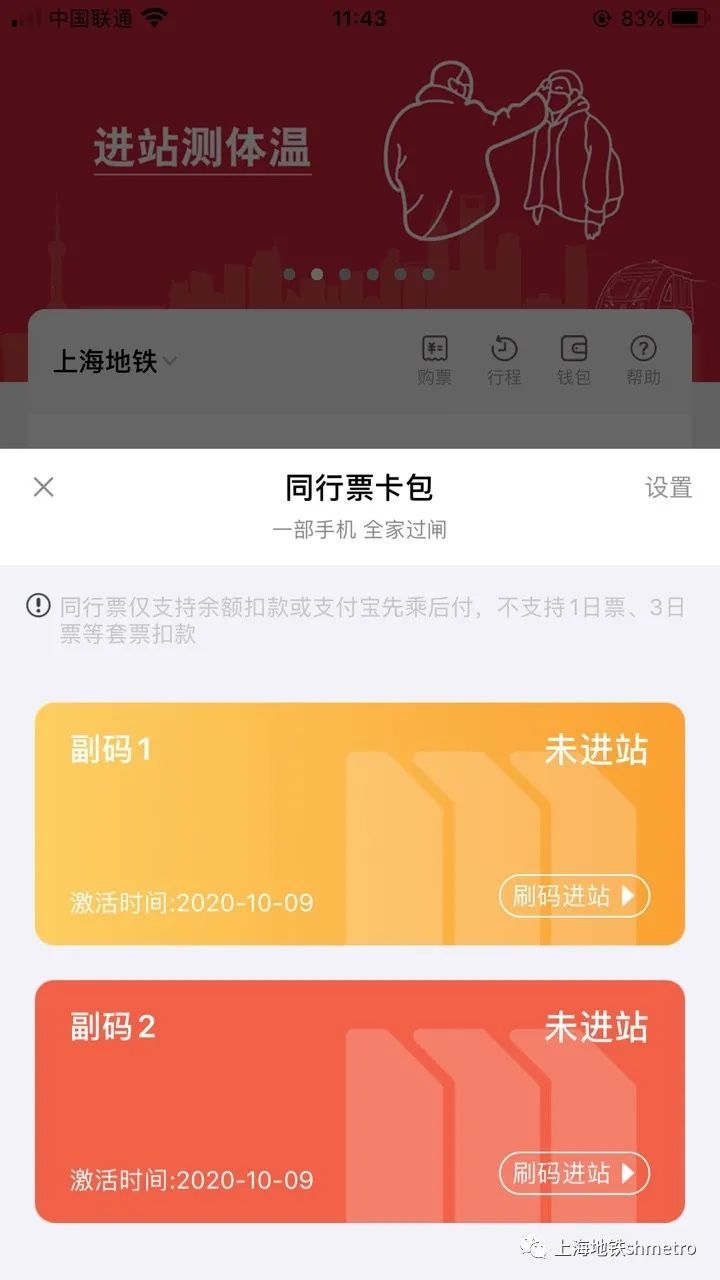Open the 副码2 ticket card

tap(300, 1090)
